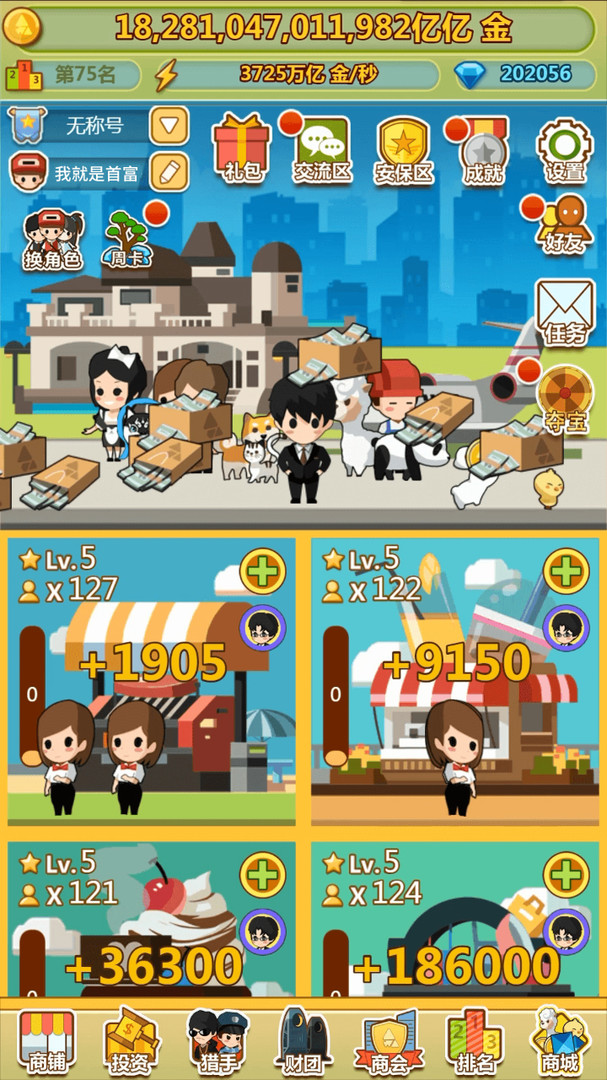607x1080 pixels.
Task: Switch to the 商城 tab
Action: 560,1040
